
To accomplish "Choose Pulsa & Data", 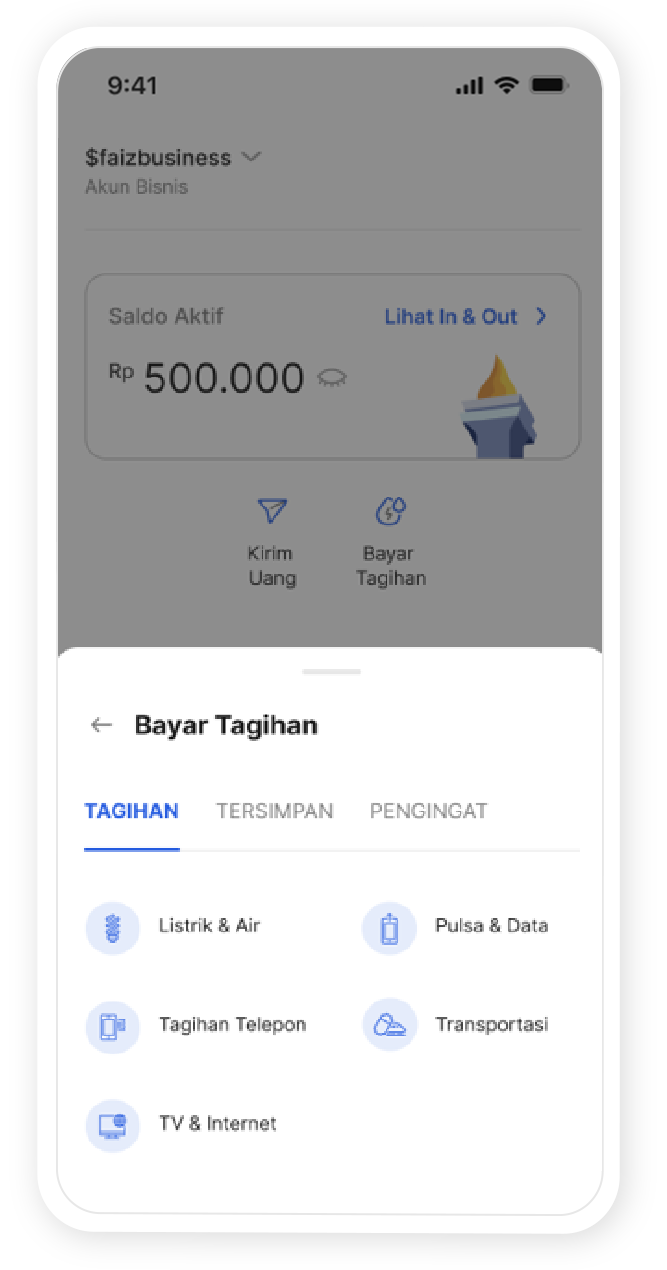I will click(456, 926).
